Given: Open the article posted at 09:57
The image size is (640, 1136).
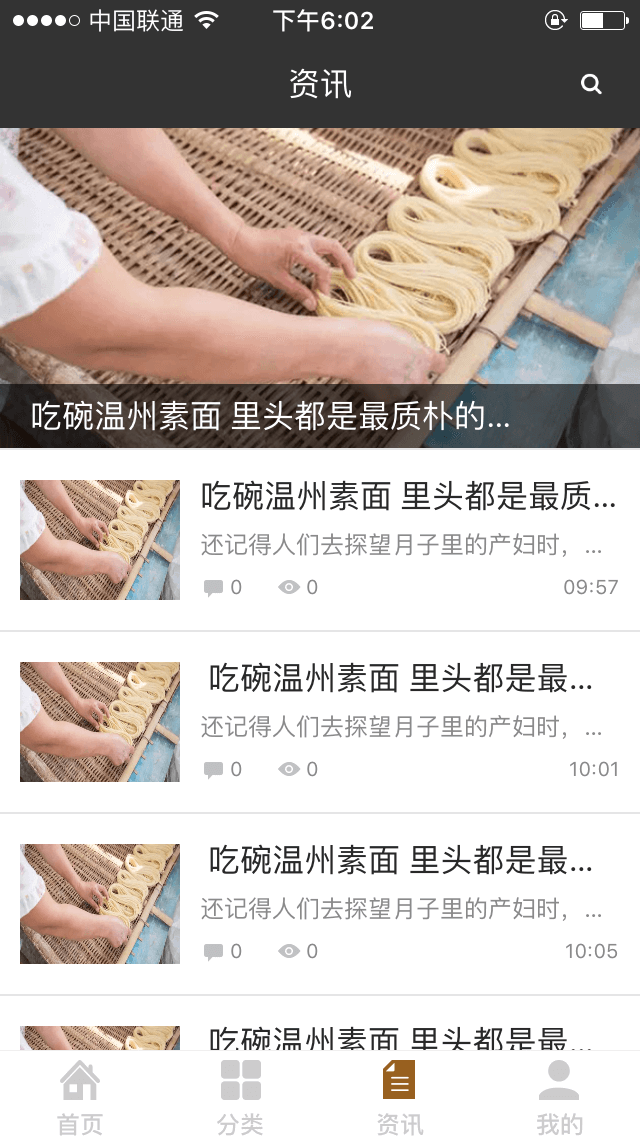Looking at the screenshot, I should (x=400, y=540).
